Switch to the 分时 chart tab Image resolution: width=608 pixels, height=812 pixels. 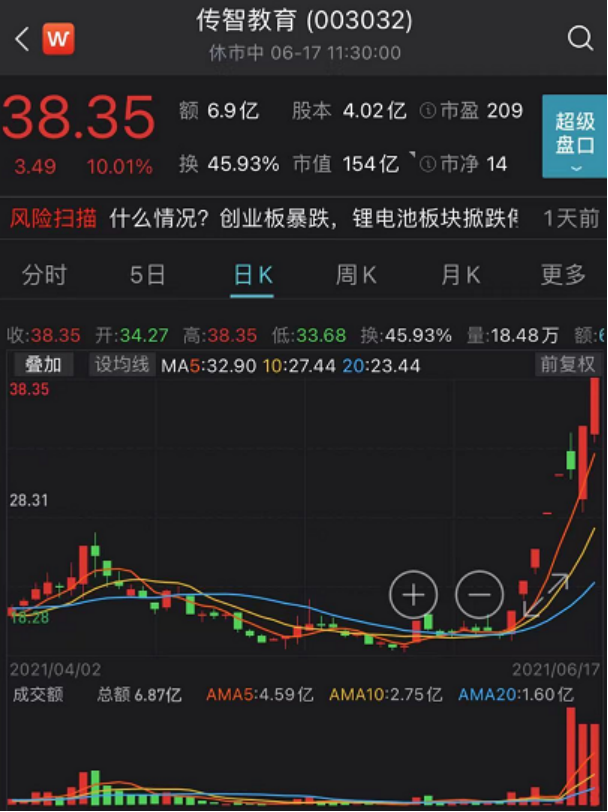[44, 275]
